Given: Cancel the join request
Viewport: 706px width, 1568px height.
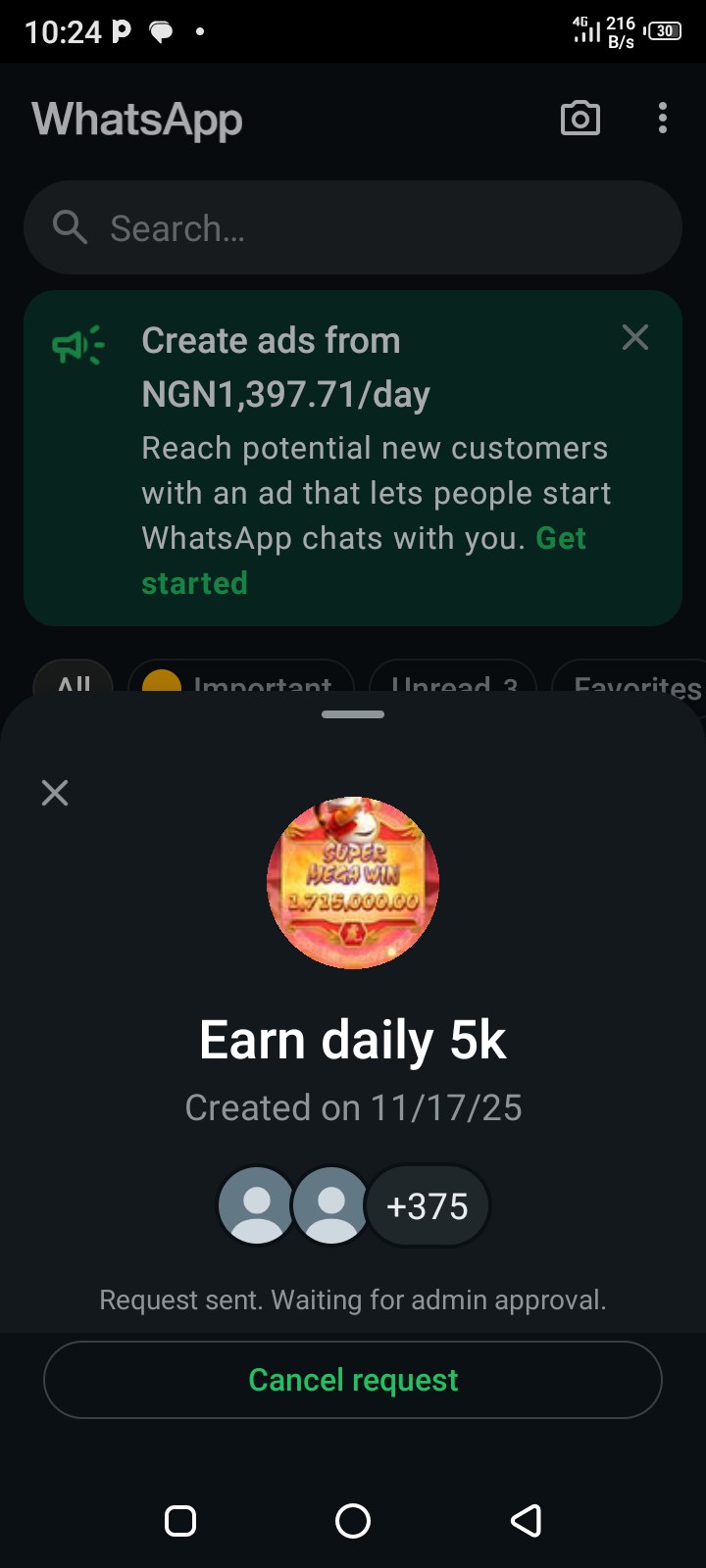Looking at the screenshot, I should [x=353, y=1380].
